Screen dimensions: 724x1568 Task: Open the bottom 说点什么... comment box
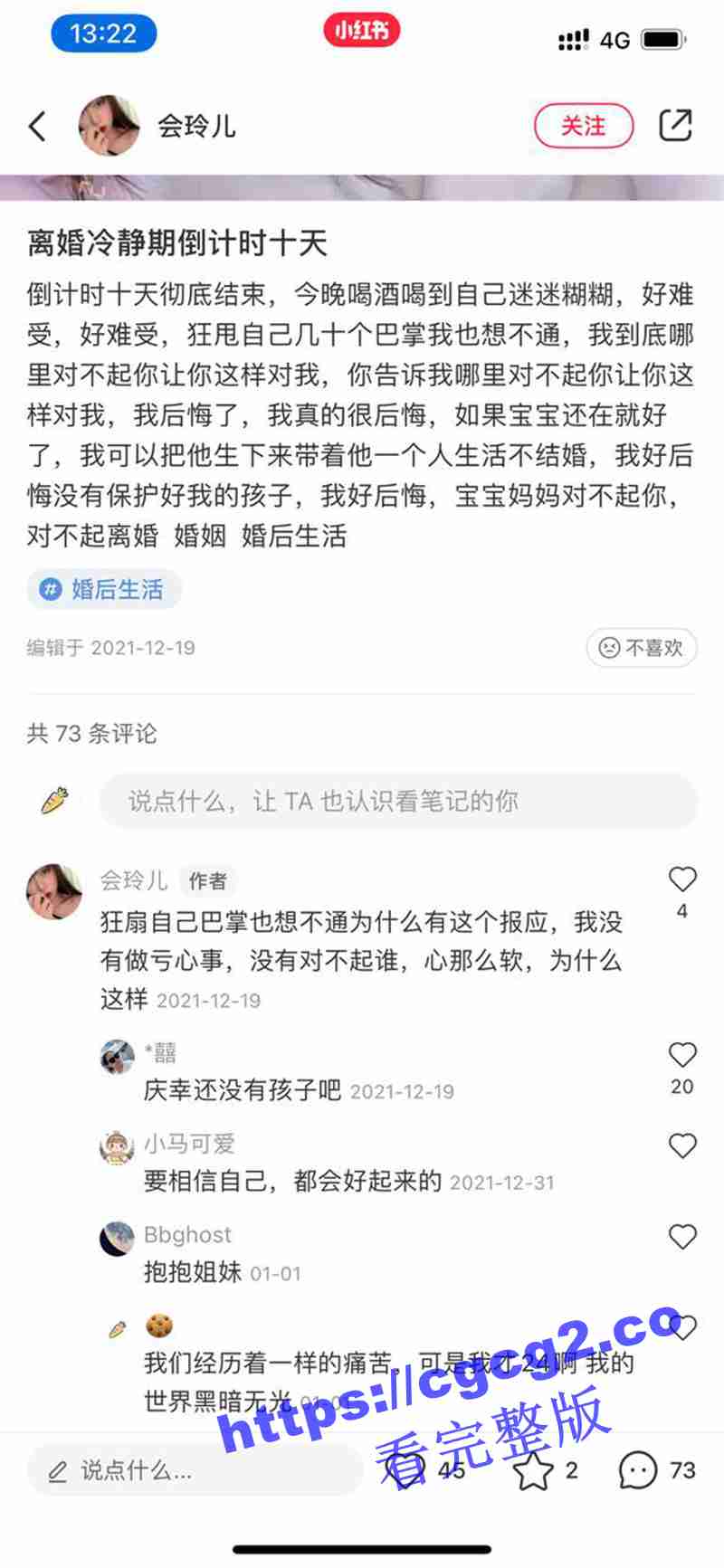tap(195, 1470)
